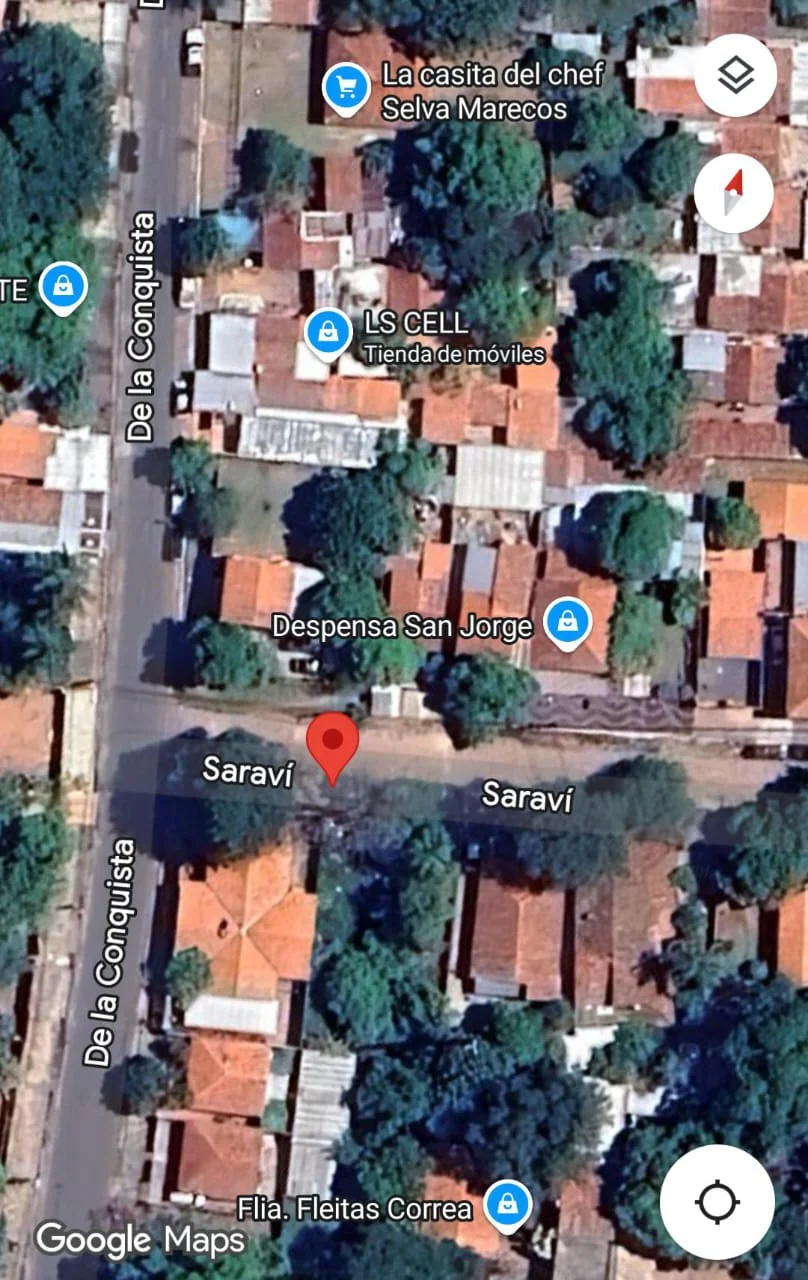Center the map on my location
The image size is (808, 1280).
click(x=717, y=1201)
